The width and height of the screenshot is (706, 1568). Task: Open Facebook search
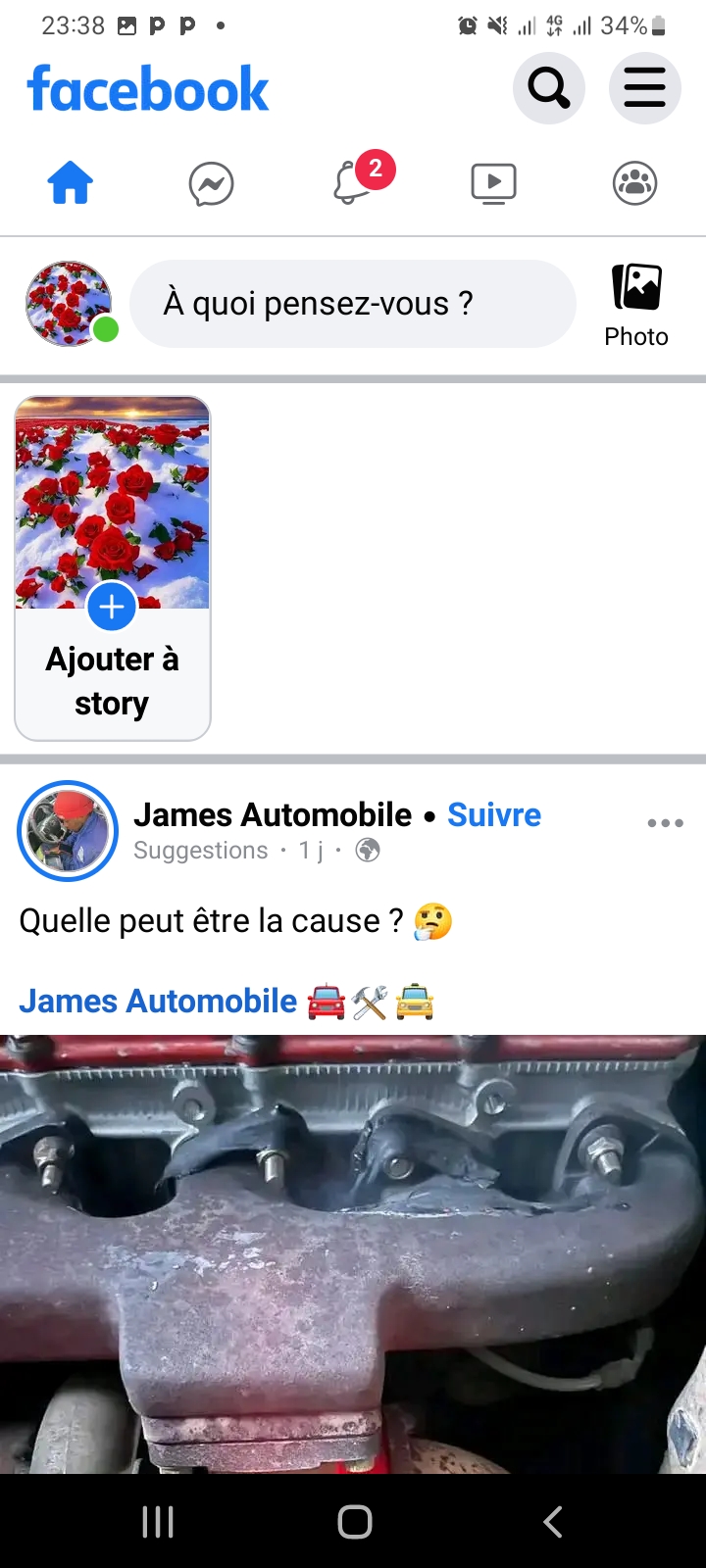(548, 89)
